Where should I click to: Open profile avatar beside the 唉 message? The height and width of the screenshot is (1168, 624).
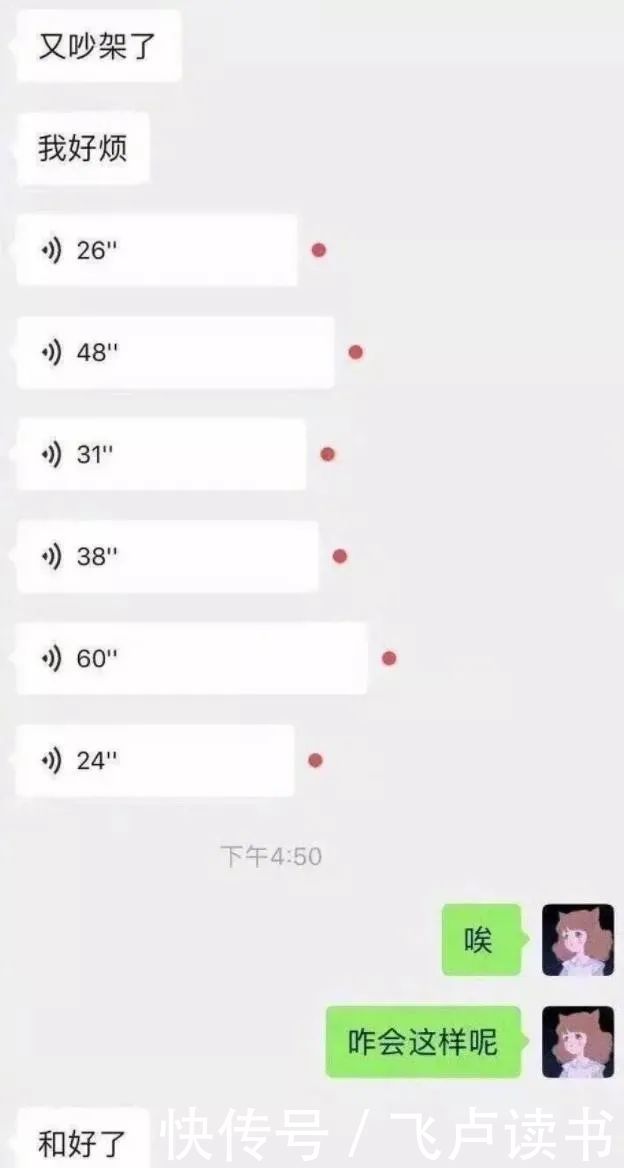click(x=578, y=940)
